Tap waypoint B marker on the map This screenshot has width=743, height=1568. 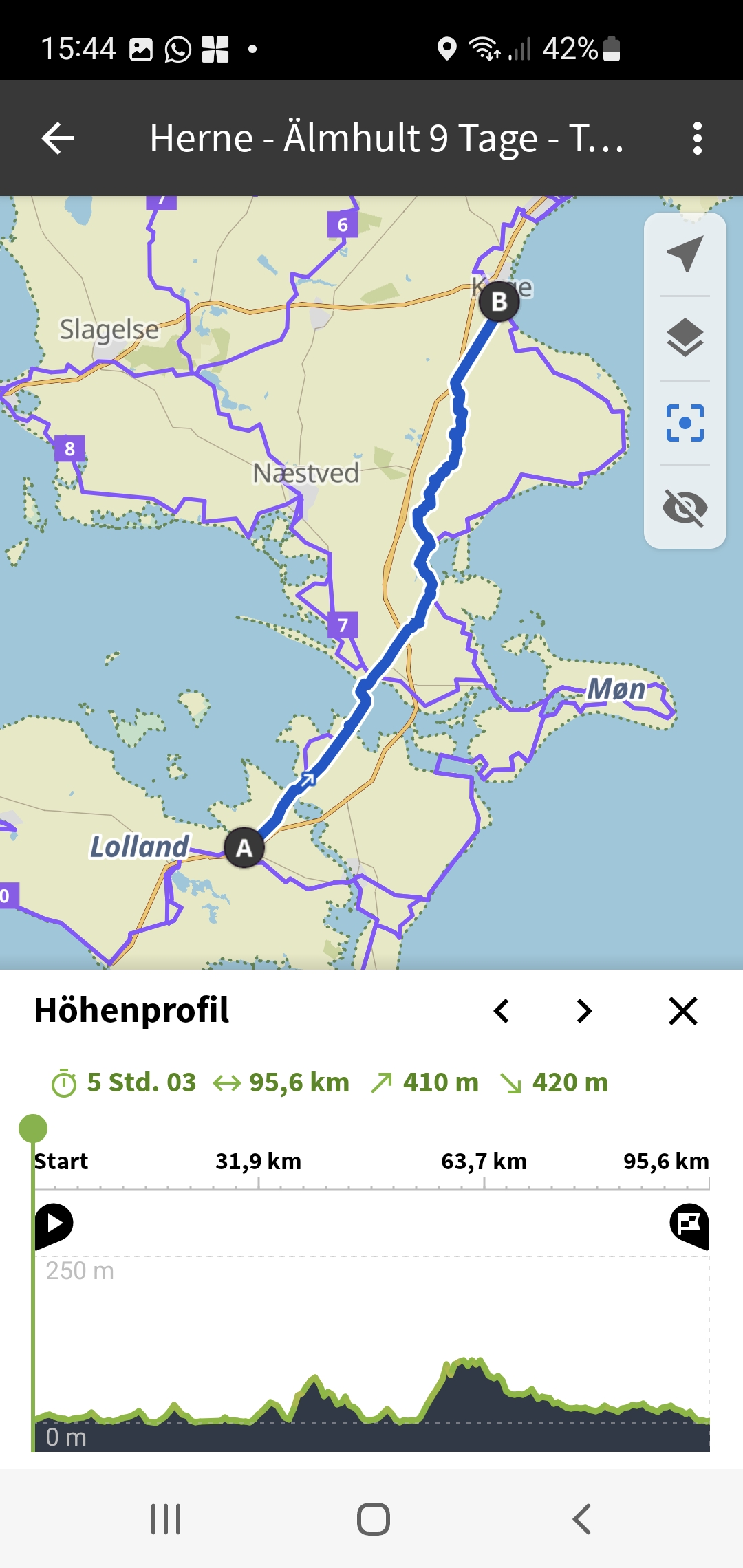tap(499, 301)
